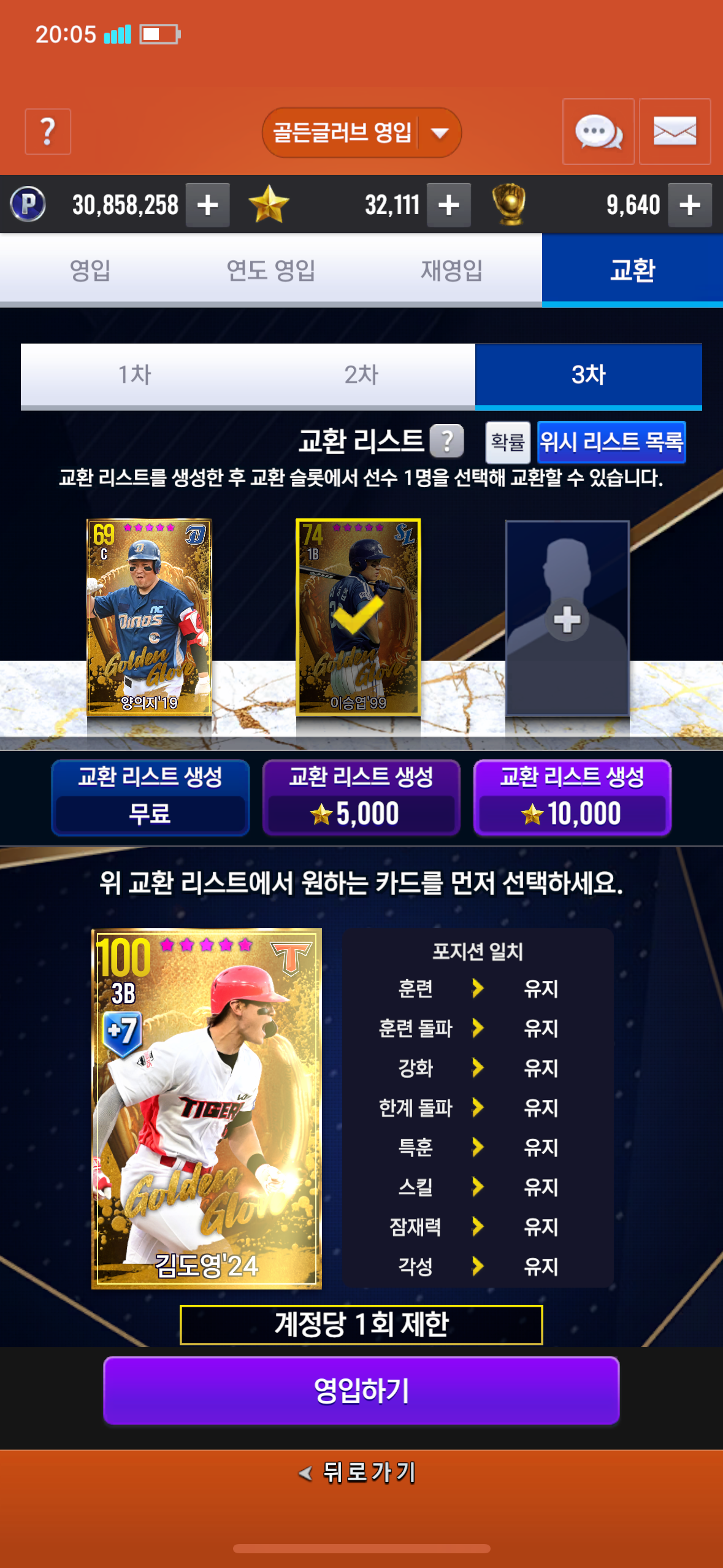Open 교환 리스트 help question mark
Screen dimensions: 723x1568
pos(446,441)
